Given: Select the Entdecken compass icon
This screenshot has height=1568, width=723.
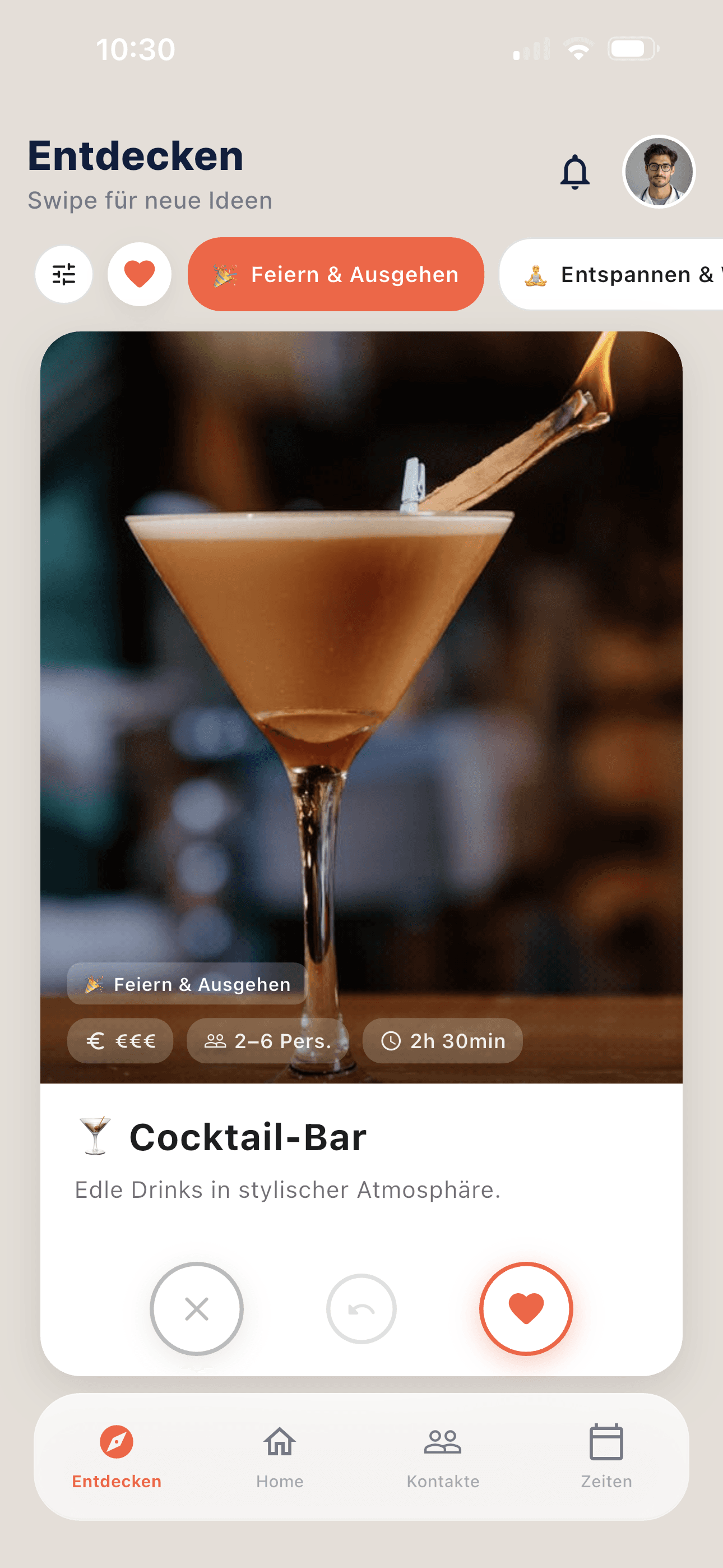Looking at the screenshot, I should pos(115,1441).
